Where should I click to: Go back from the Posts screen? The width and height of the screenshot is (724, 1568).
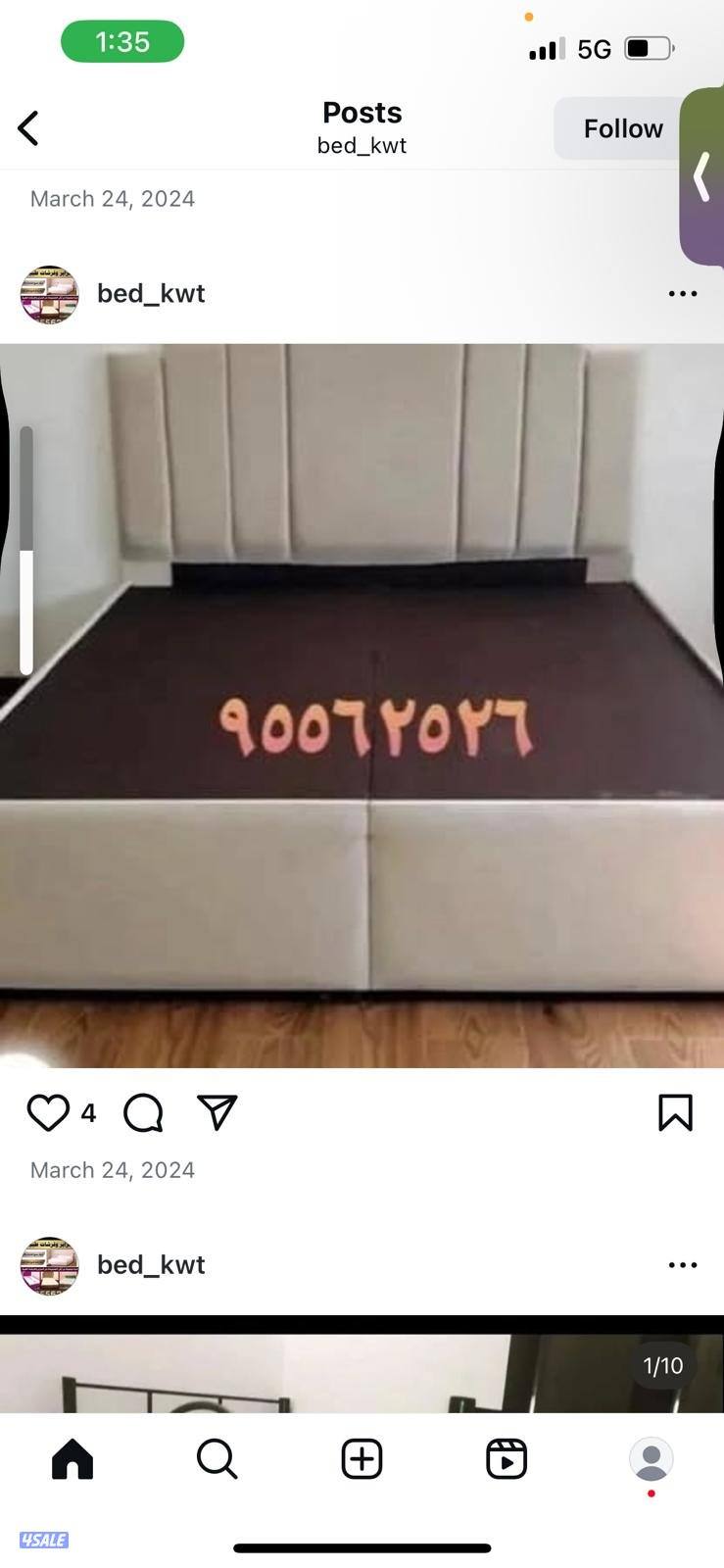(x=28, y=128)
